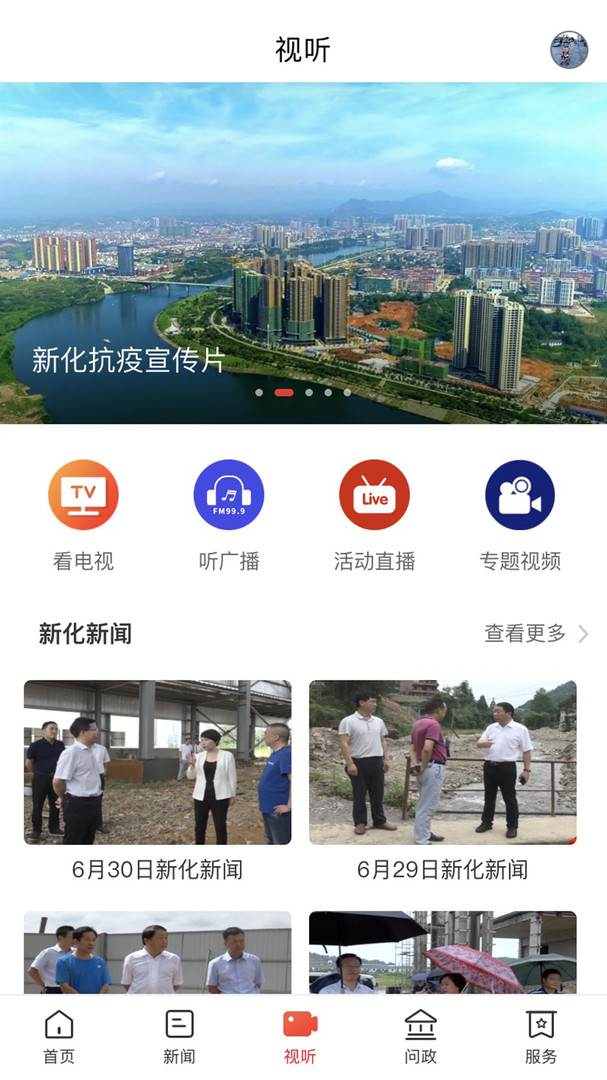Image resolution: width=607 pixels, height=1080 pixels.
Task: Open the 新化抗疫宣传片 banner
Action: 303,253
